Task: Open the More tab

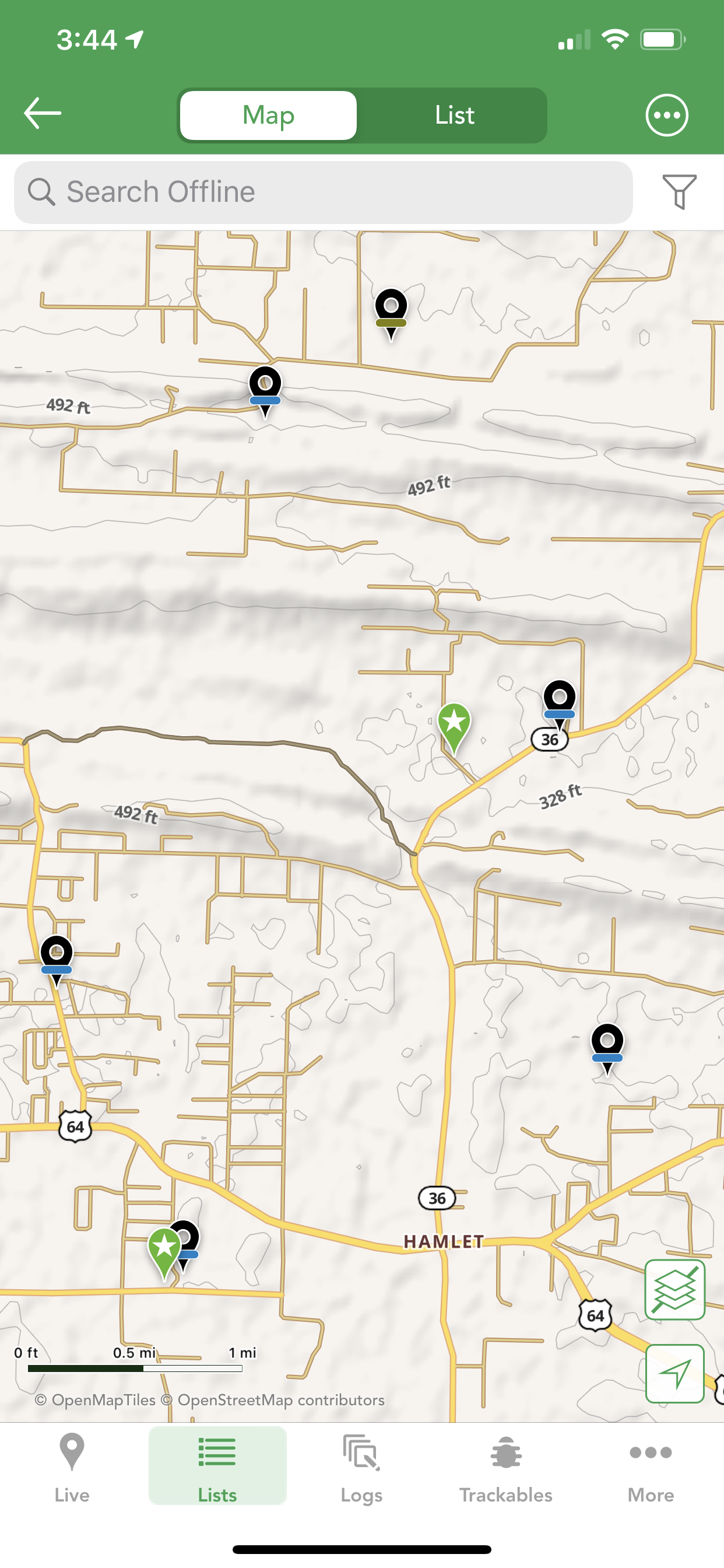Action: pos(651,1468)
